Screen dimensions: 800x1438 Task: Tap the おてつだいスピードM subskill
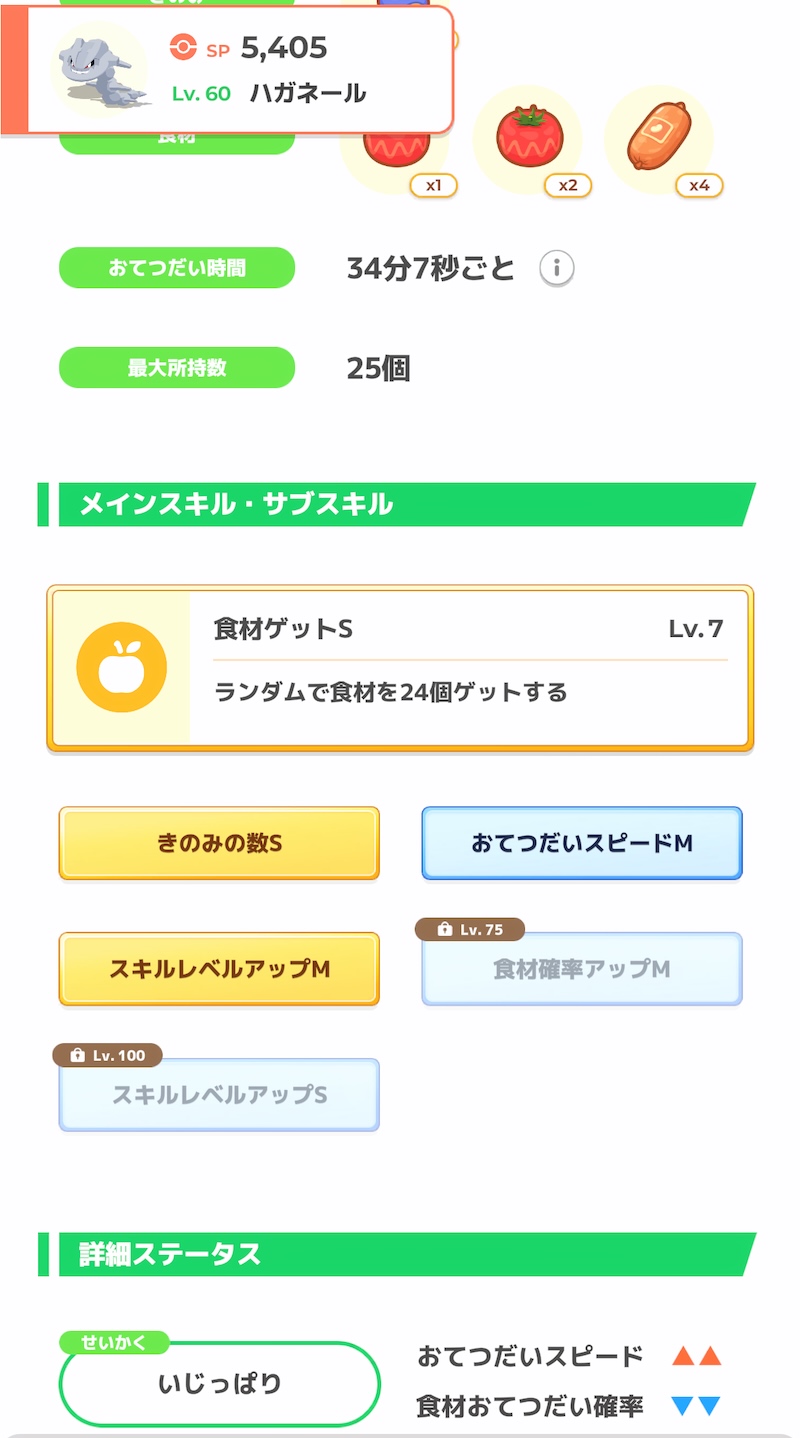tap(581, 843)
